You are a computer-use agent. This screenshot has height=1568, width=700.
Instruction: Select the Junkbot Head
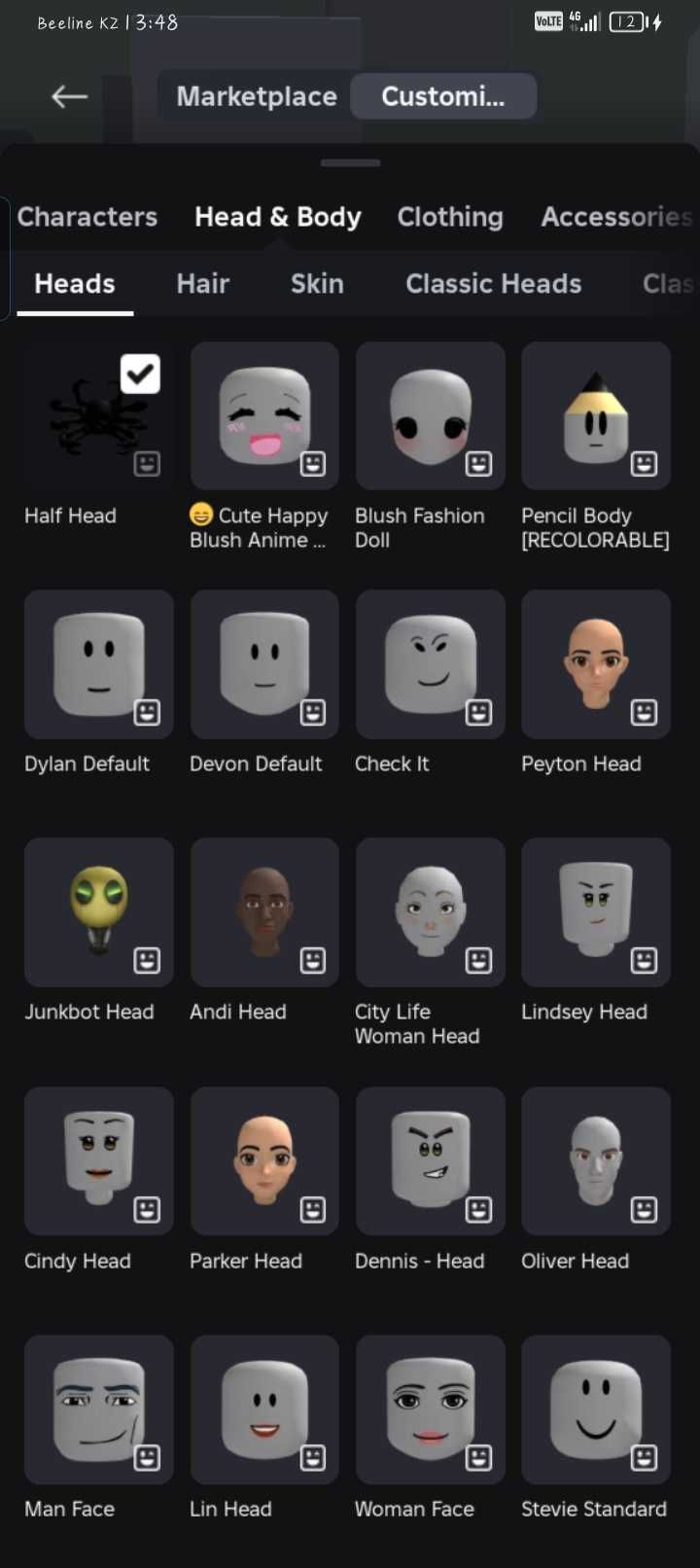pos(99,912)
